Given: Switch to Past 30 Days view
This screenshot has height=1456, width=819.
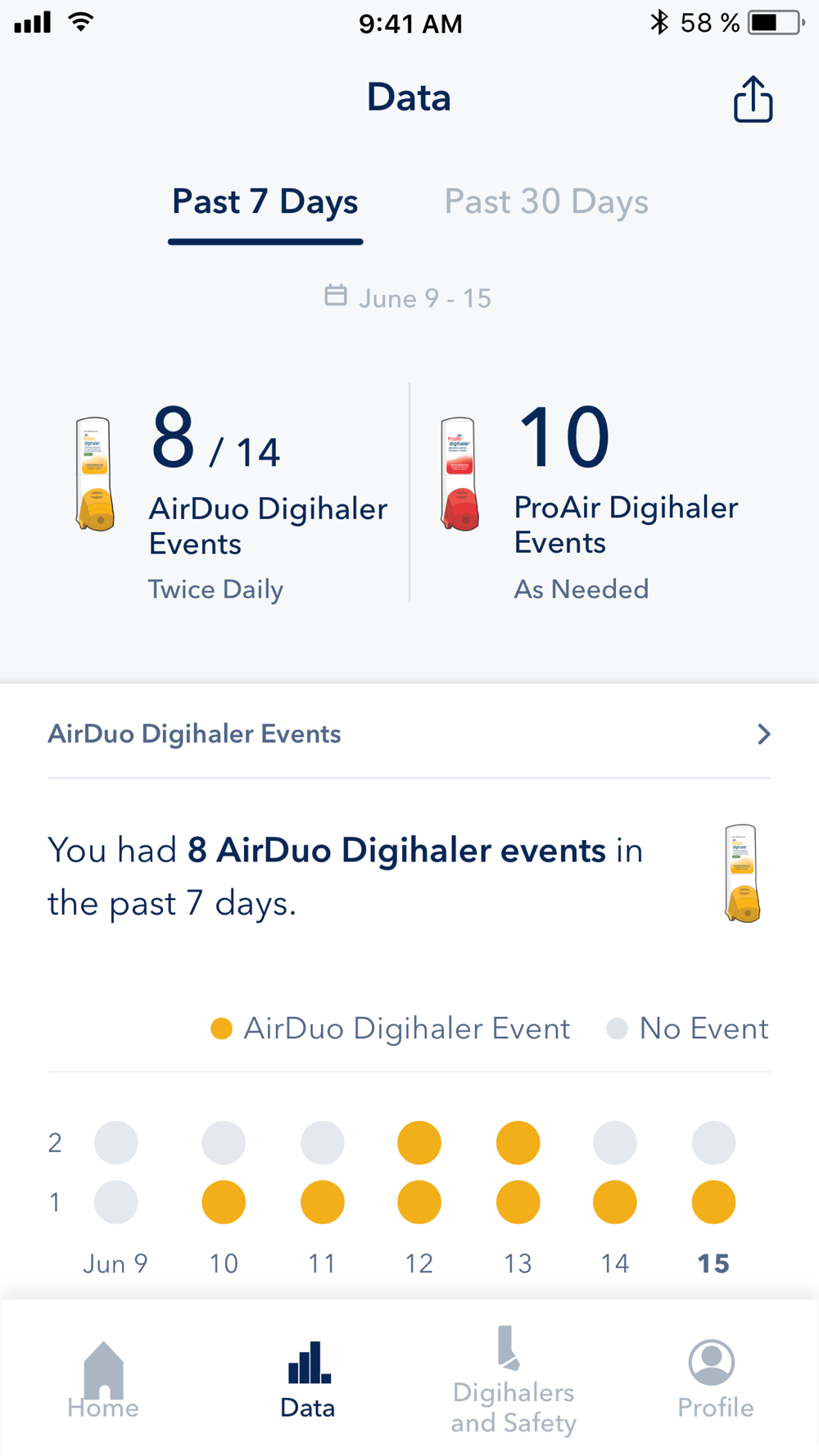Looking at the screenshot, I should click(x=546, y=202).
